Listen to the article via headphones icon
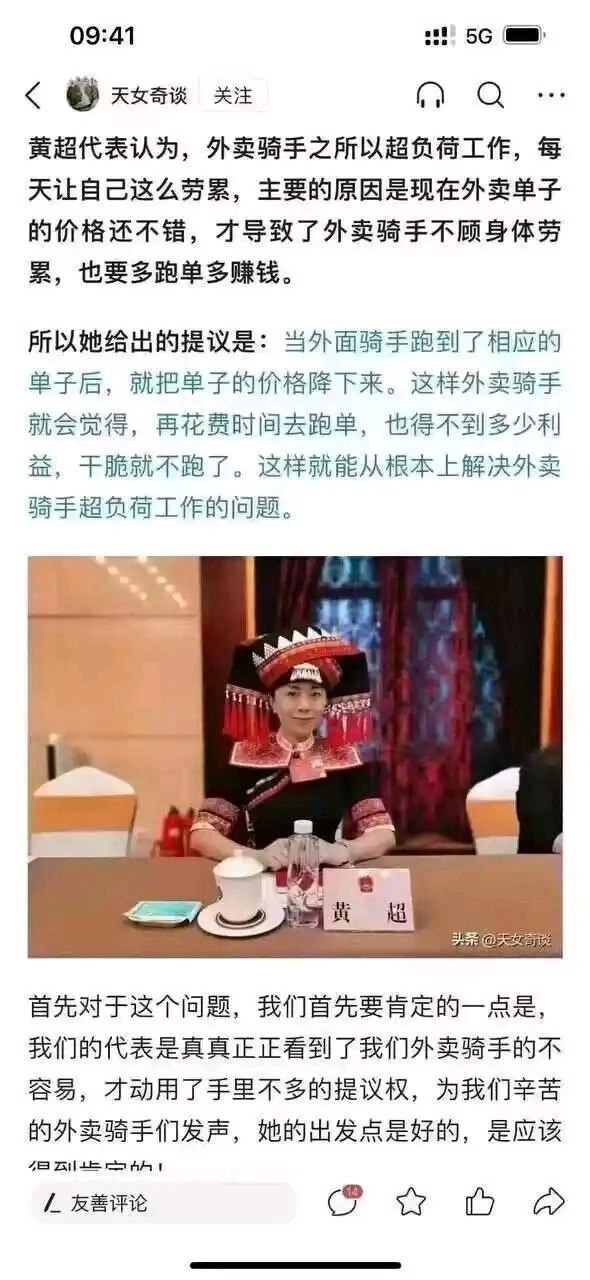Screen dimensions: 590x1280 (430, 96)
